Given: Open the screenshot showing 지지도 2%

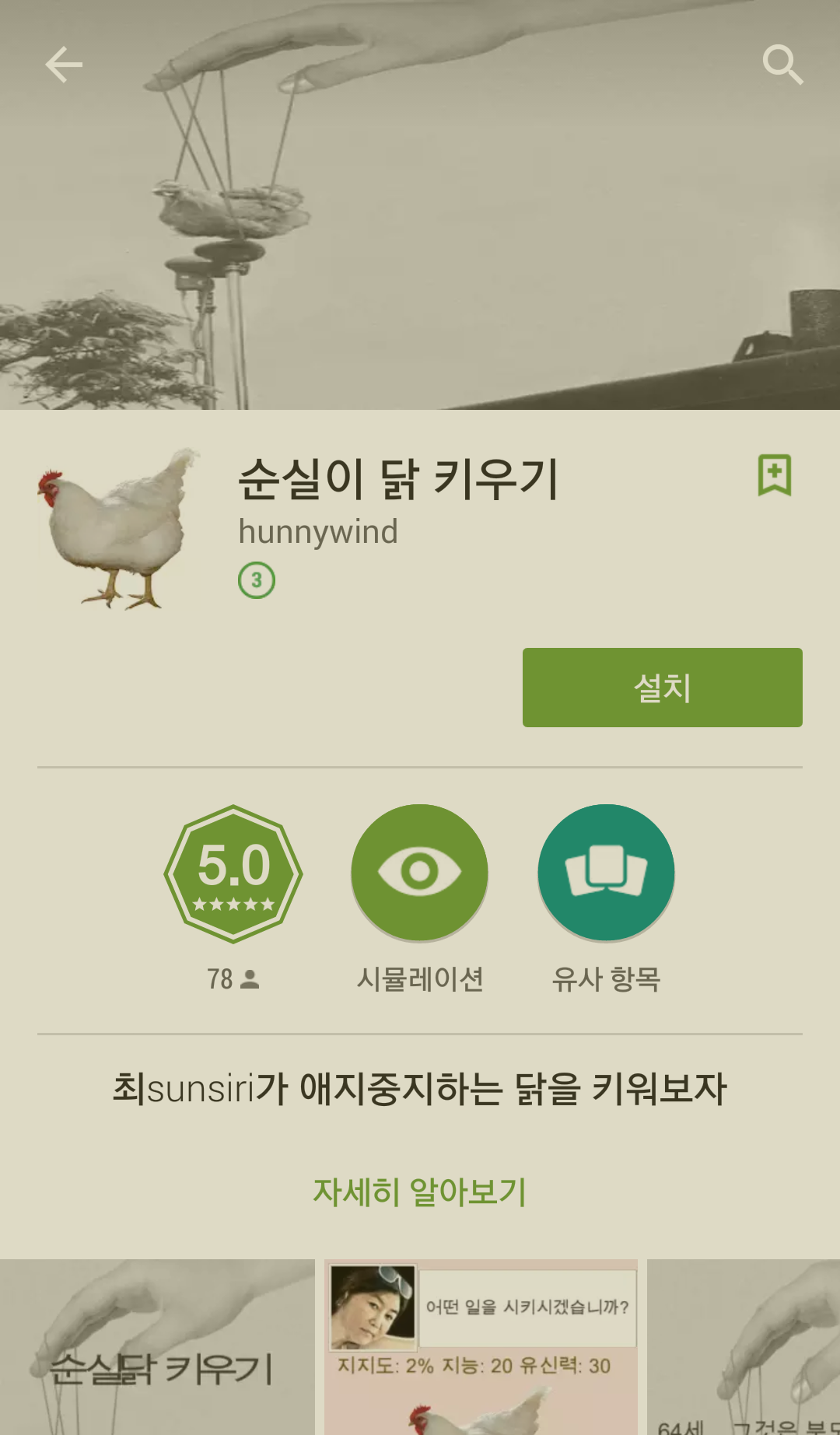Looking at the screenshot, I should pyautogui.click(x=481, y=1348).
